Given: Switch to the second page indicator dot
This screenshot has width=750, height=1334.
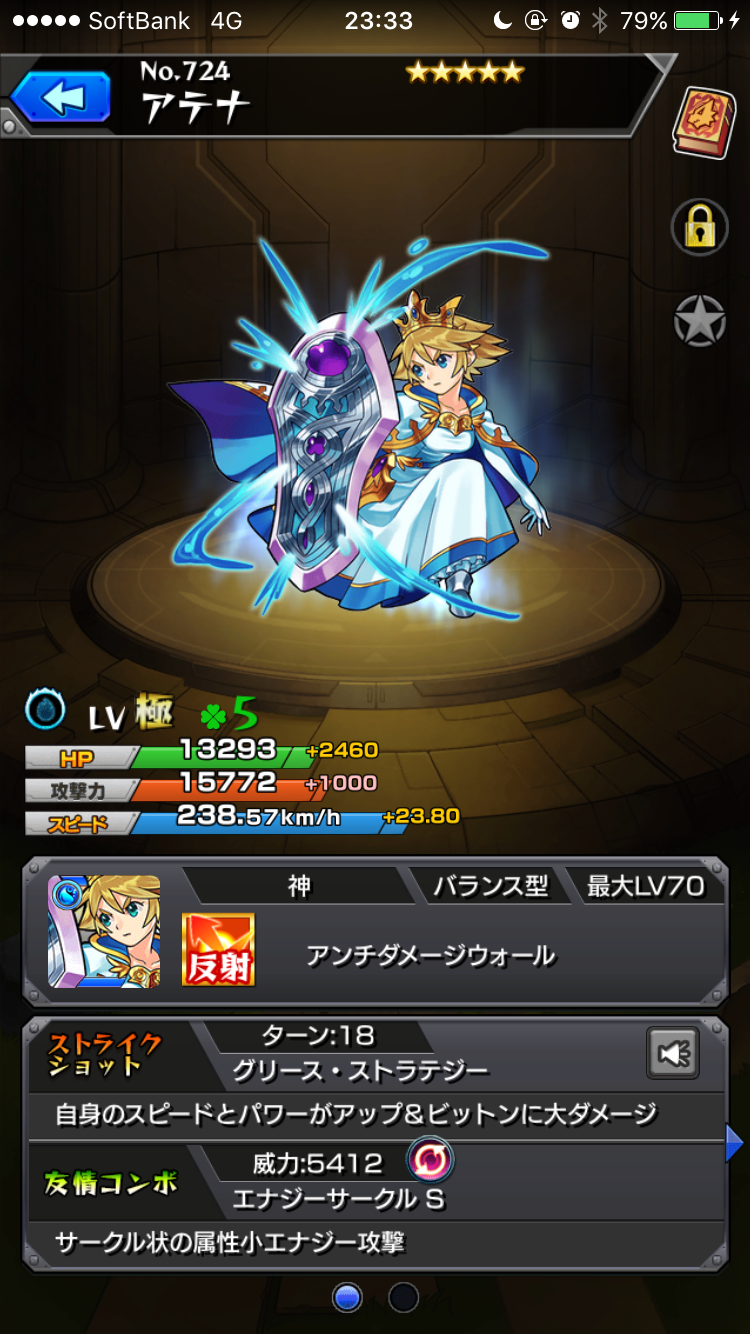Looking at the screenshot, I should tap(403, 1298).
